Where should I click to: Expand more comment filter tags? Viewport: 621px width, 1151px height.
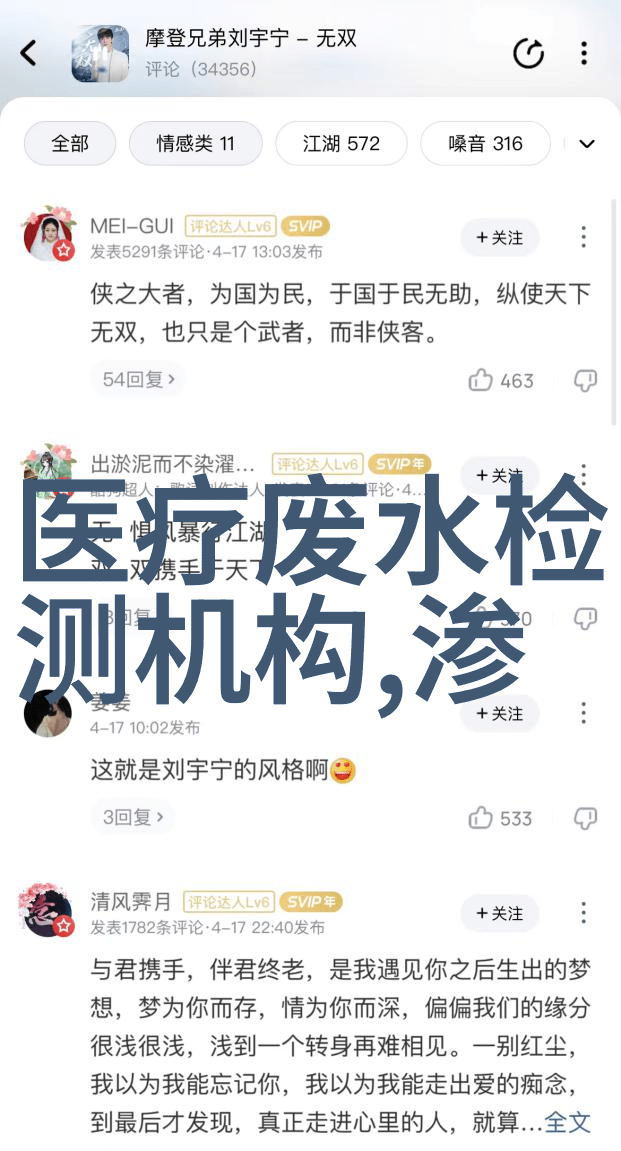pyautogui.click(x=588, y=143)
